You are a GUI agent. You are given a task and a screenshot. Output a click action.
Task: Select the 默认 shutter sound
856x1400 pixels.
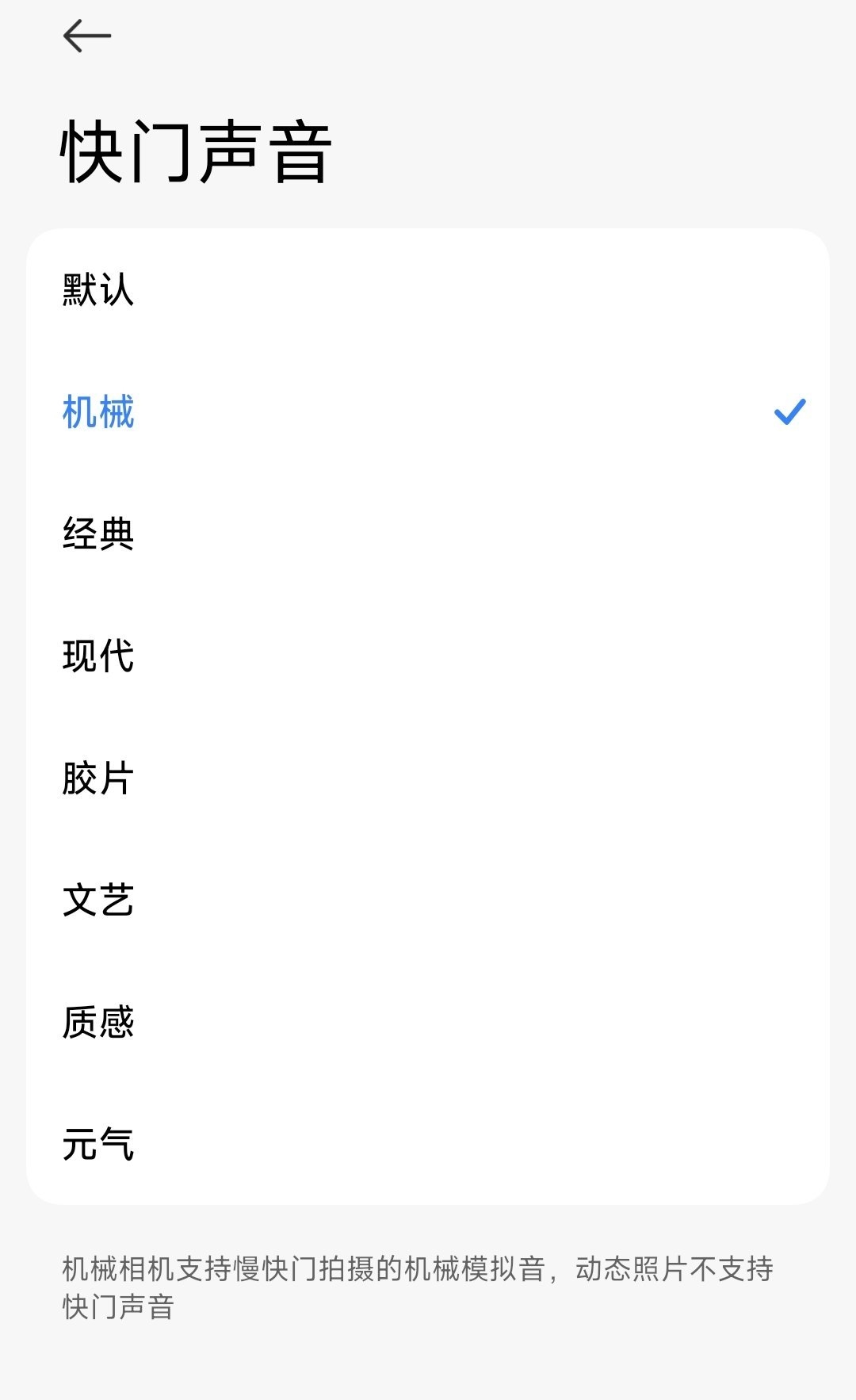(x=98, y=289)
